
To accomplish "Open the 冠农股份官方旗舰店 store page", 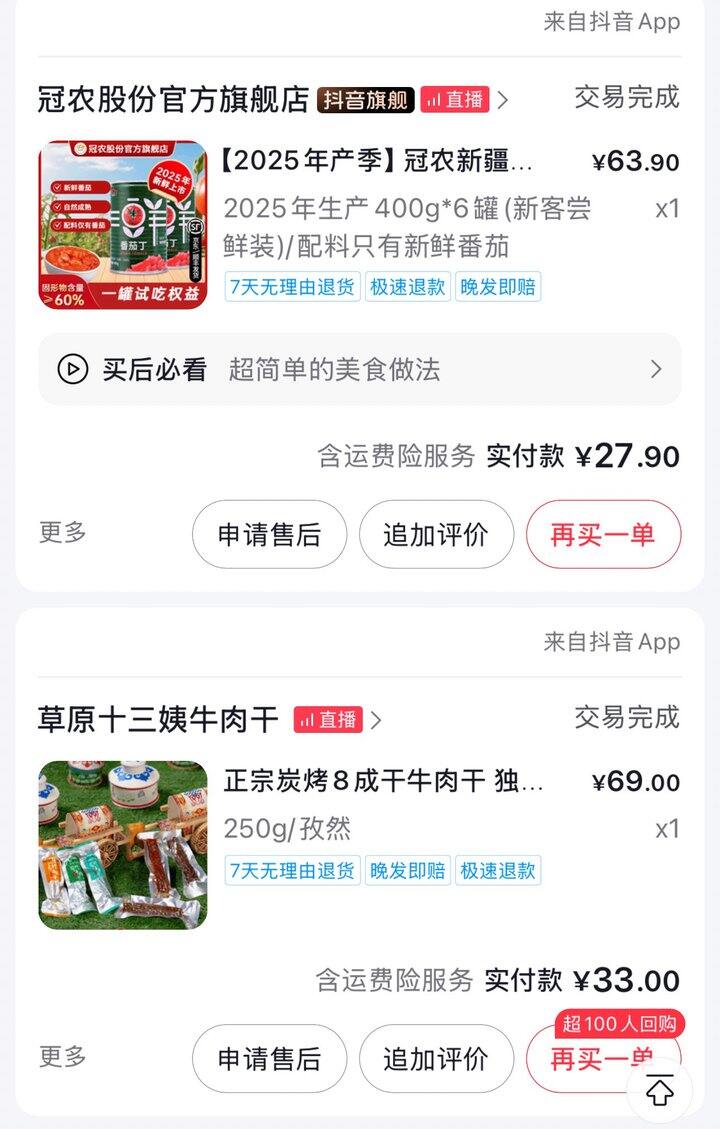I will (173, 99).
